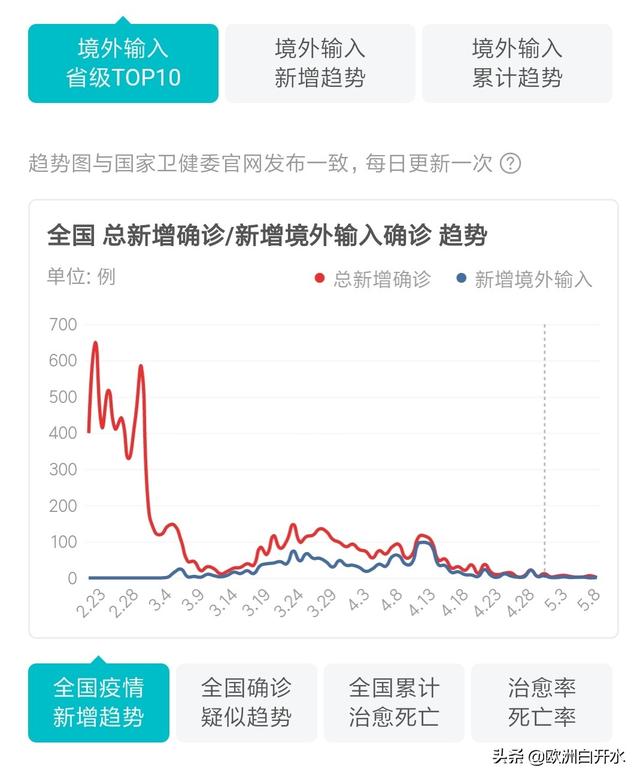This screenshot has height=779, width=640.
Task: Switch to 全国确诊 疑似趋势 chart
Action: [246, 702]
